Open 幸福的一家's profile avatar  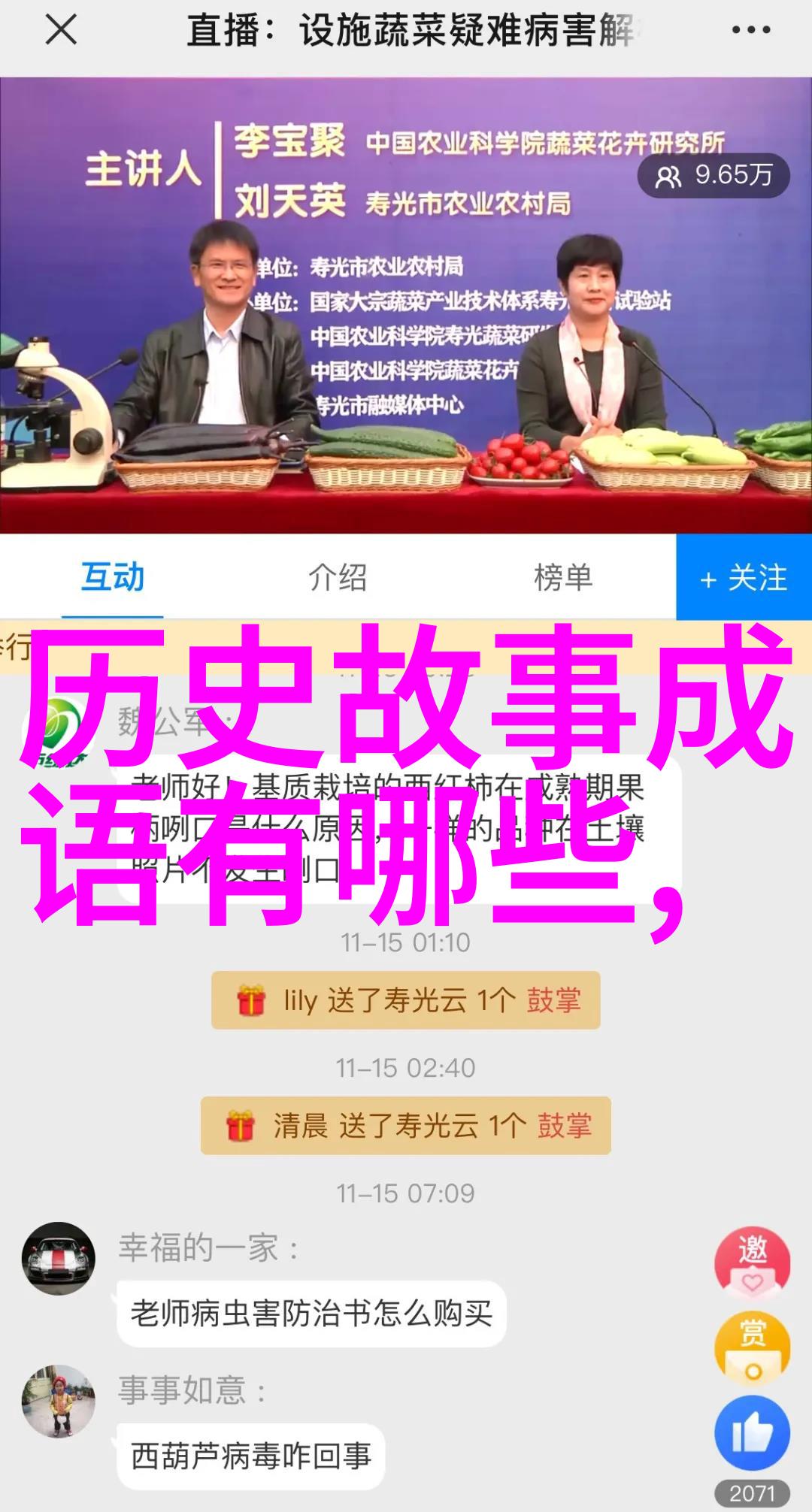(59, 1258)
